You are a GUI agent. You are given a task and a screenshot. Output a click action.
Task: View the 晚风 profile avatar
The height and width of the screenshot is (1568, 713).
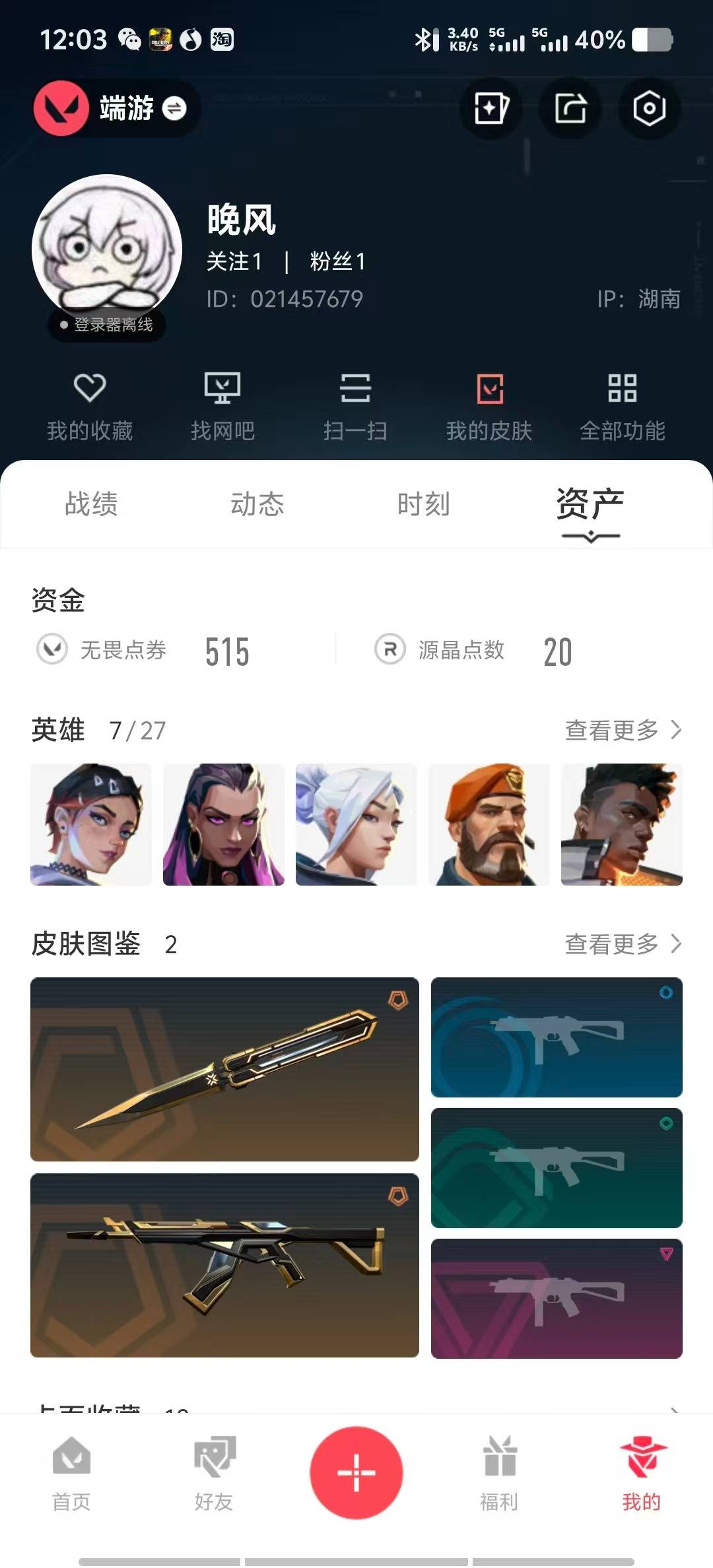(x=107, y=249)
